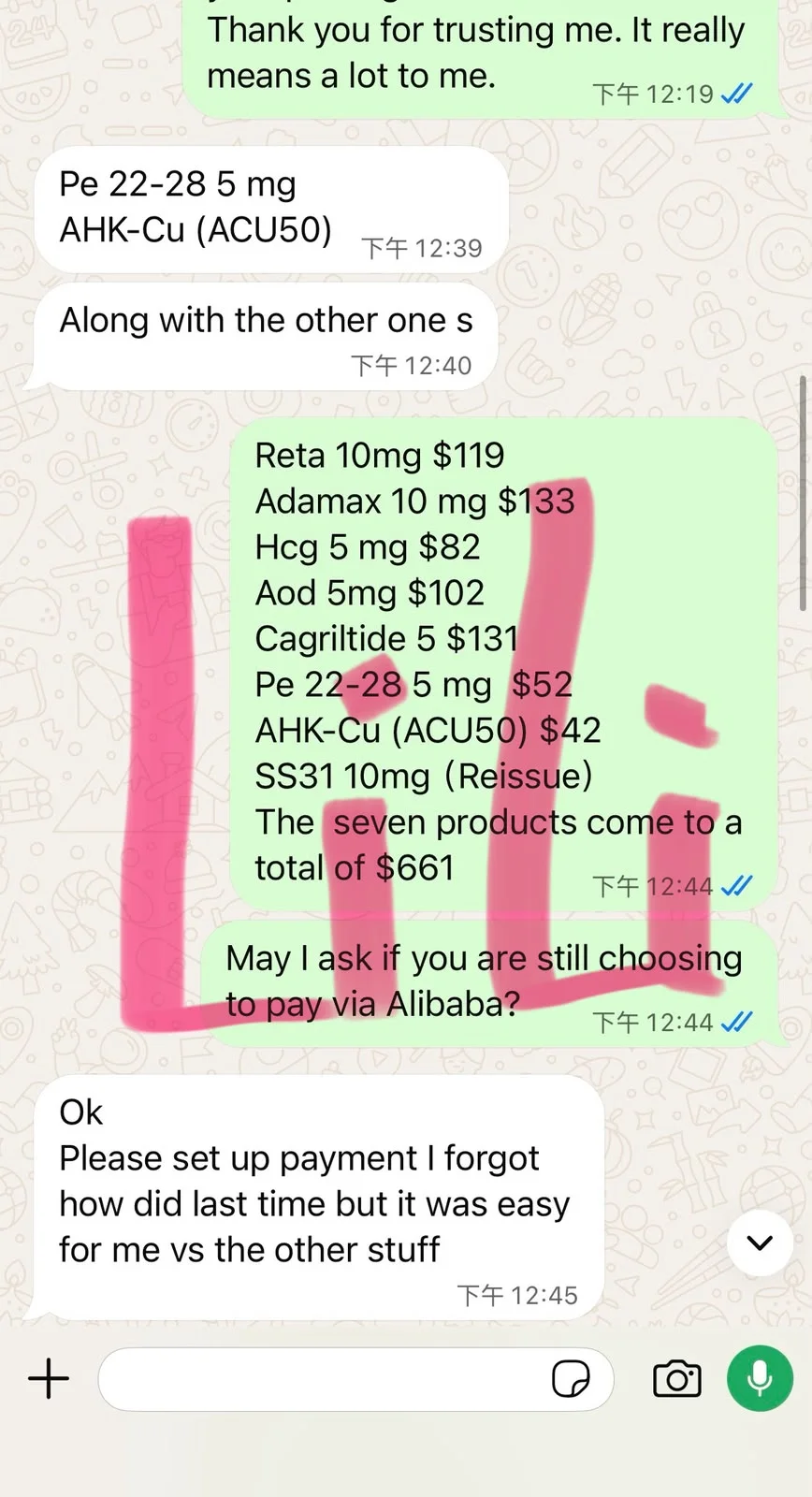The width and height of the screenshot is (812, 1497).
Task: Open the camera to take a photo
Action: pyautogui.click(x=676, y=1379)
